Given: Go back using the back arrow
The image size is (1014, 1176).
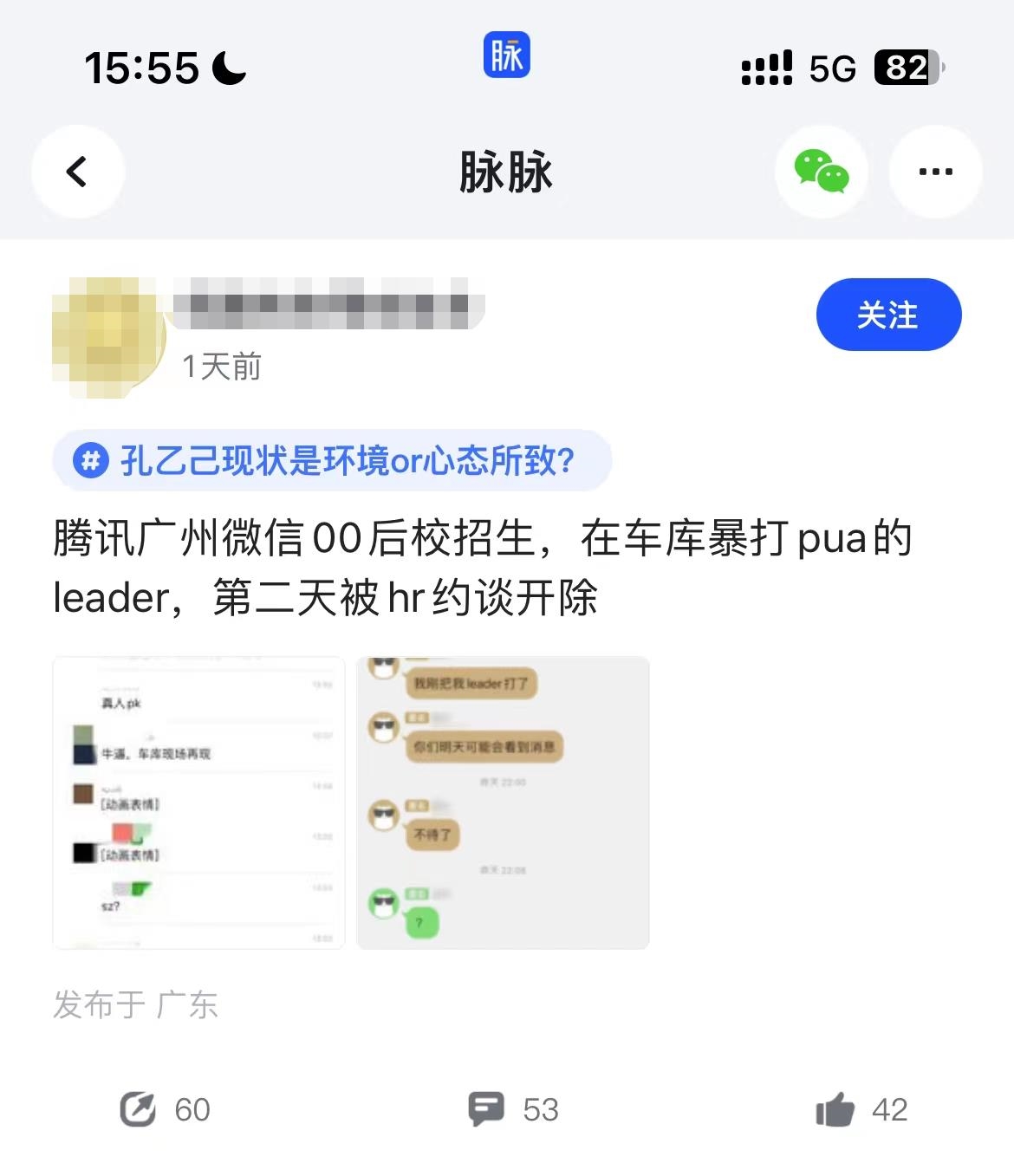Looking at the screenshot, I should [x=77, y=172].
